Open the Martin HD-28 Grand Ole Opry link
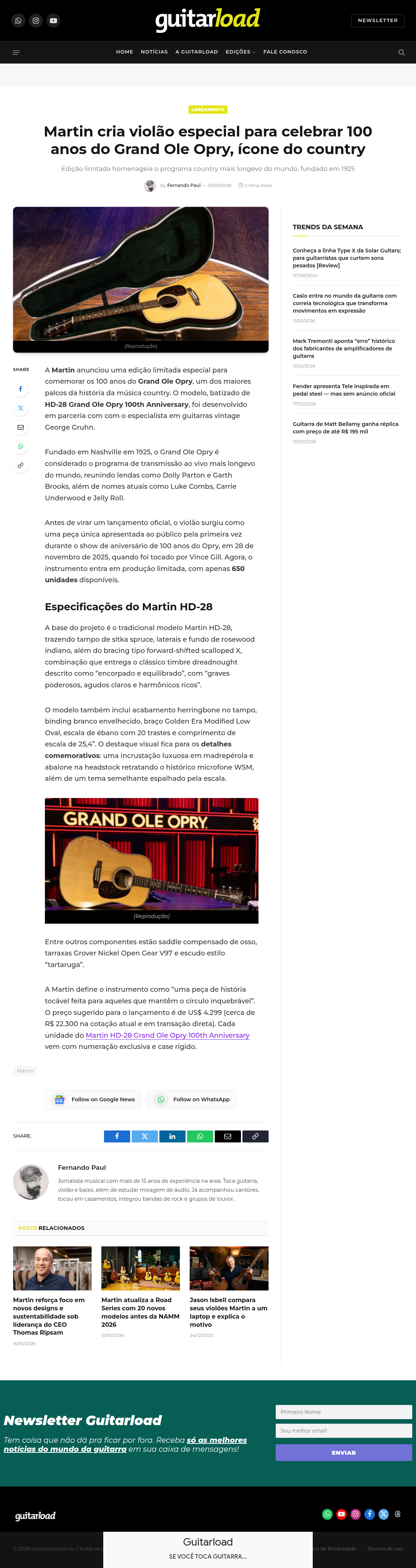This screenshot has height=1568, width=416. pos(168,1035)
